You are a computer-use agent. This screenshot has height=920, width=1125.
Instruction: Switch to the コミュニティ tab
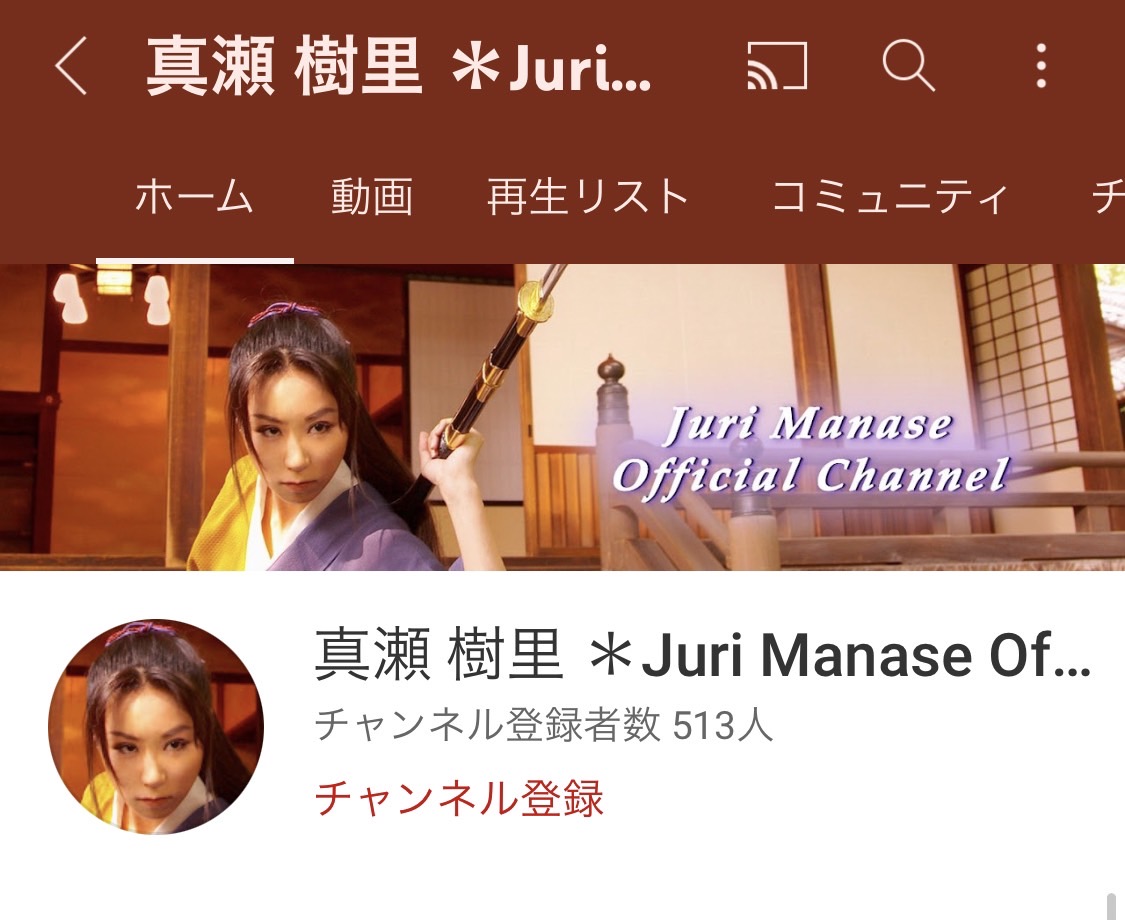[x=889, y=198]
